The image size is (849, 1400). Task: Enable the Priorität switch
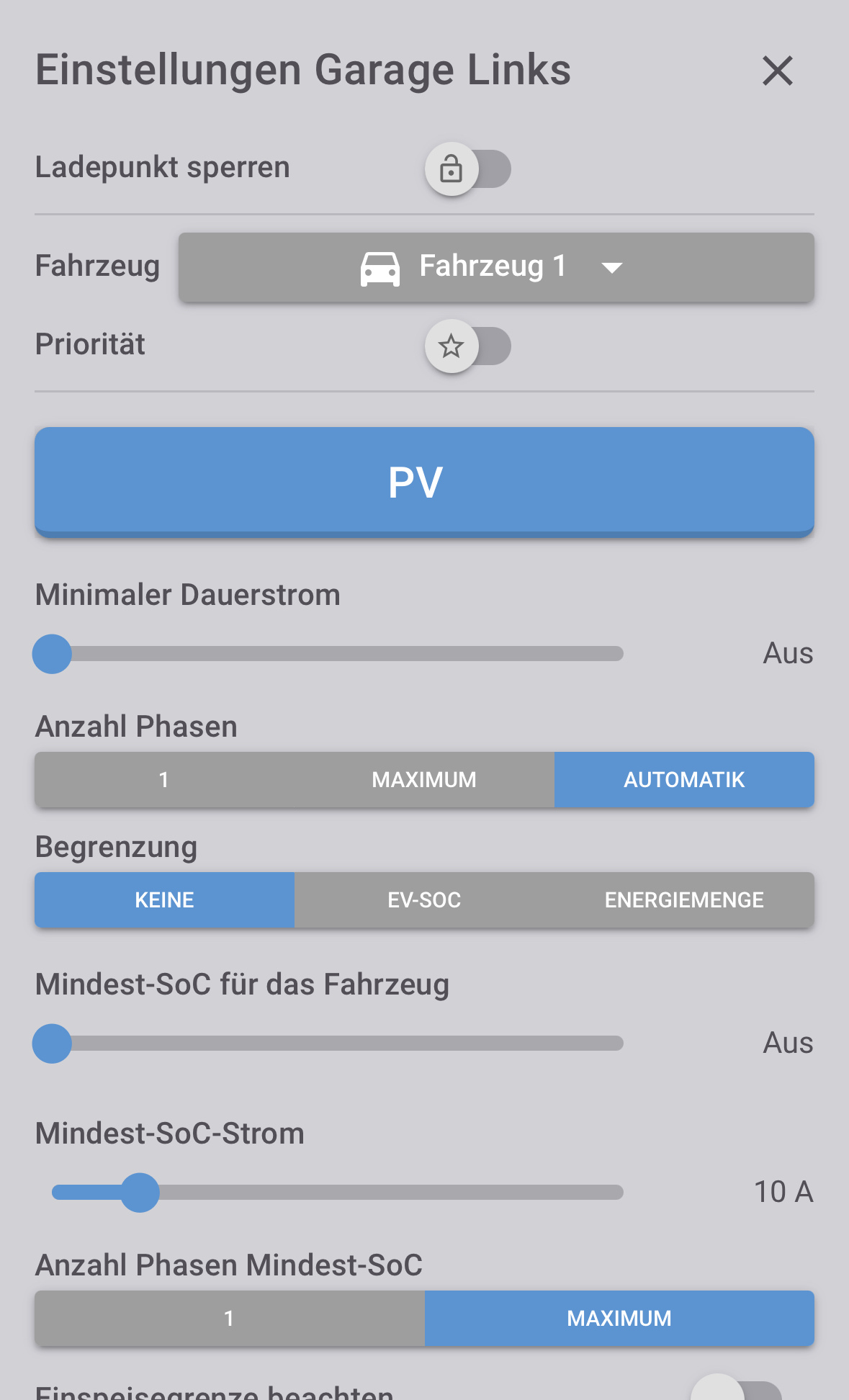(467, 346)
